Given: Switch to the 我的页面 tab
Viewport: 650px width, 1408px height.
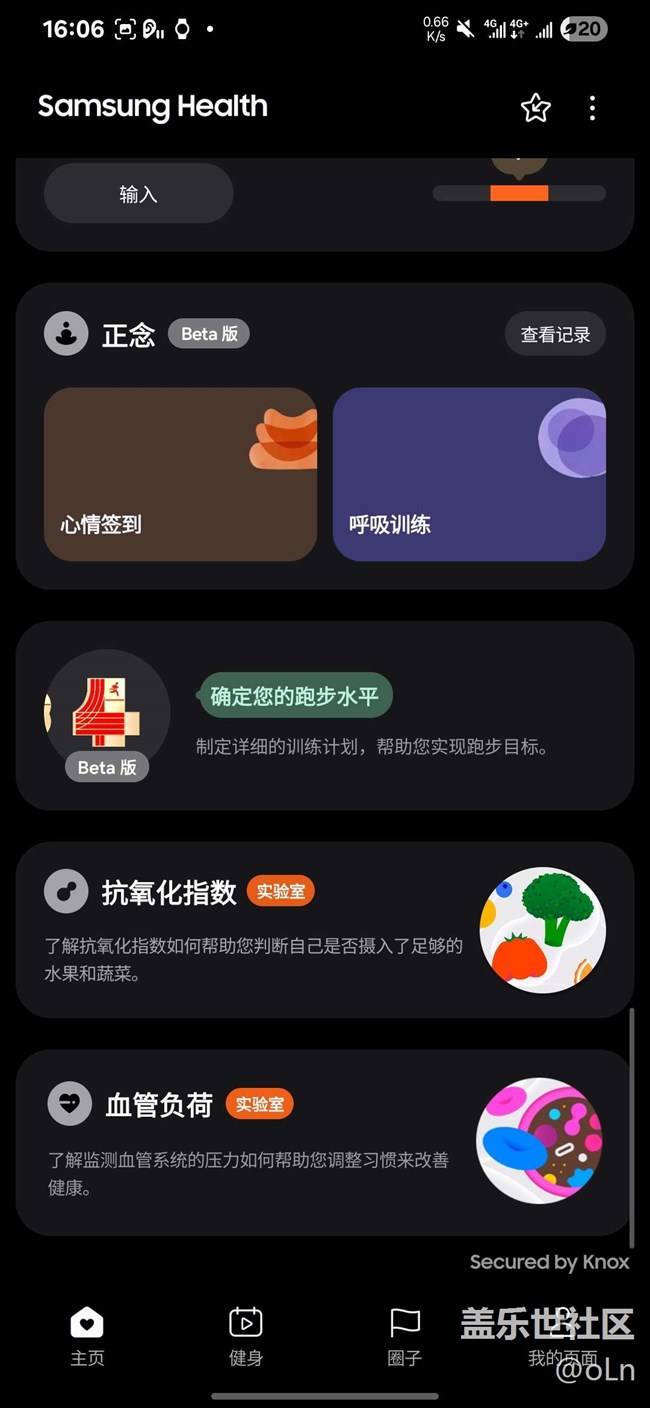Looking at the screenshot, I should (563, 1336).
